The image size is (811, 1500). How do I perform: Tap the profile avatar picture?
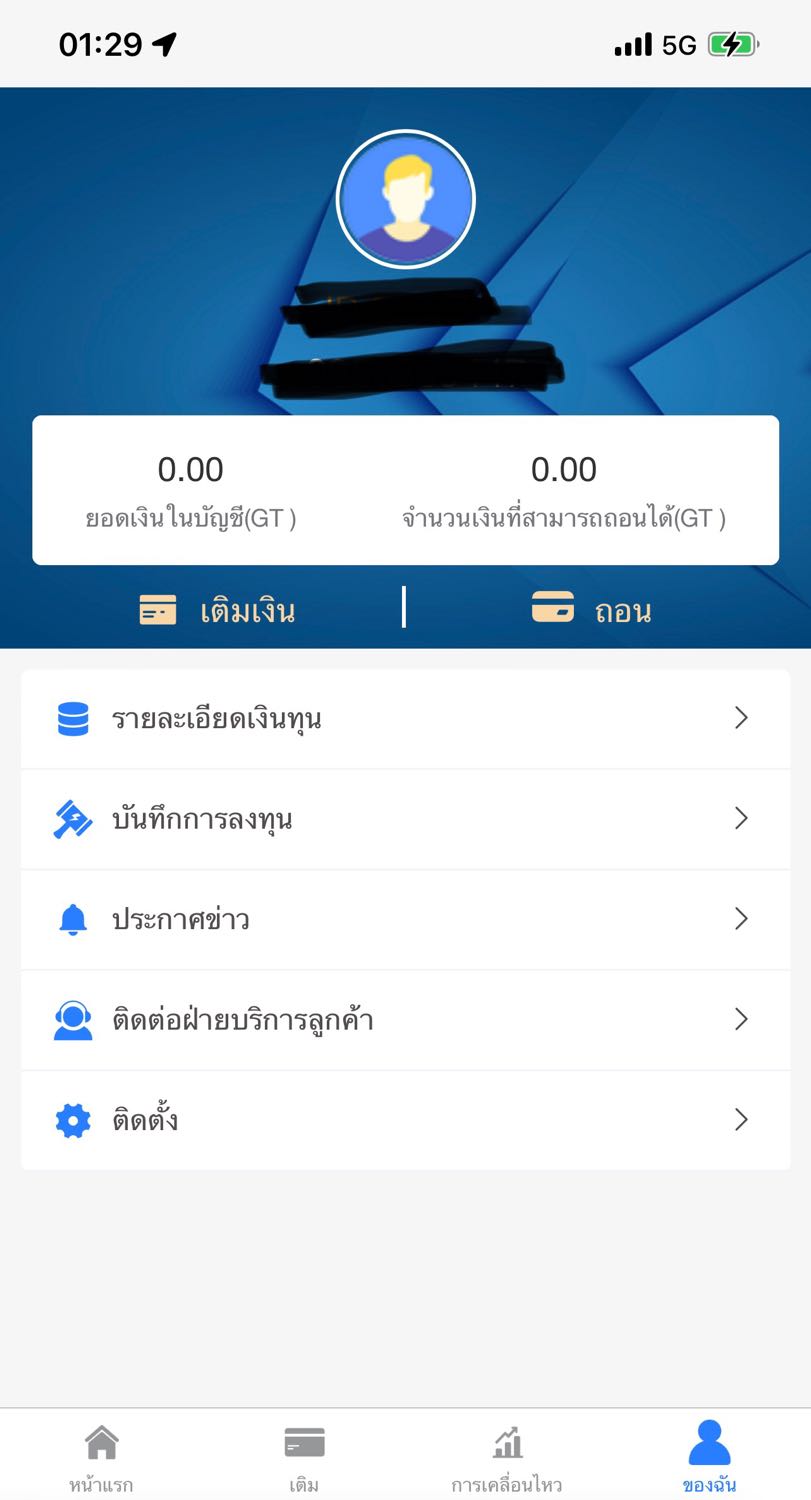(405, 200)
